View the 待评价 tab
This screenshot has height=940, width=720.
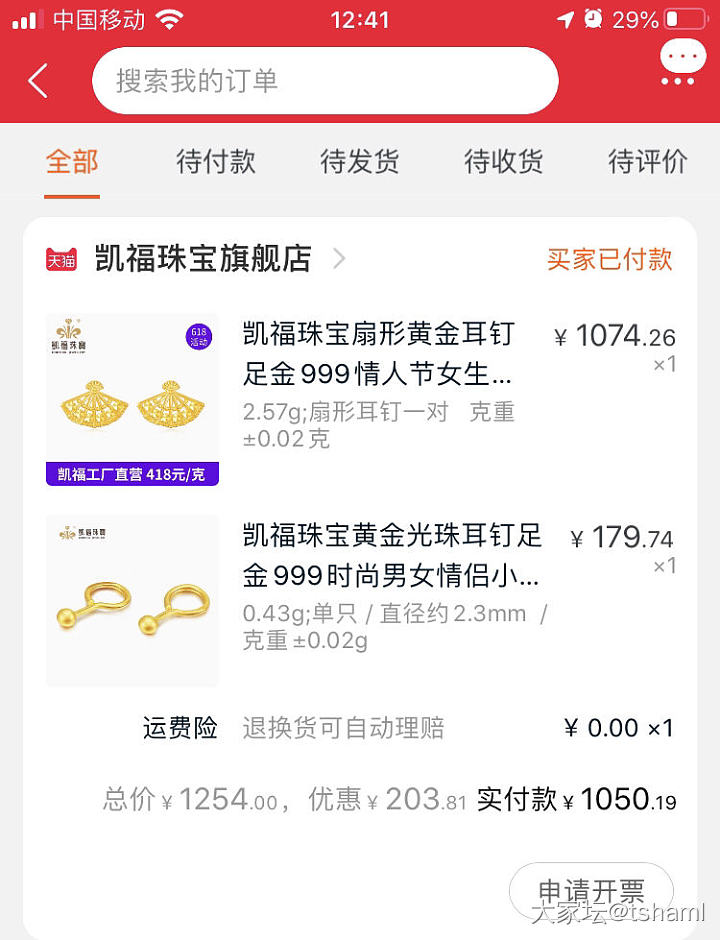coord(648,161)
